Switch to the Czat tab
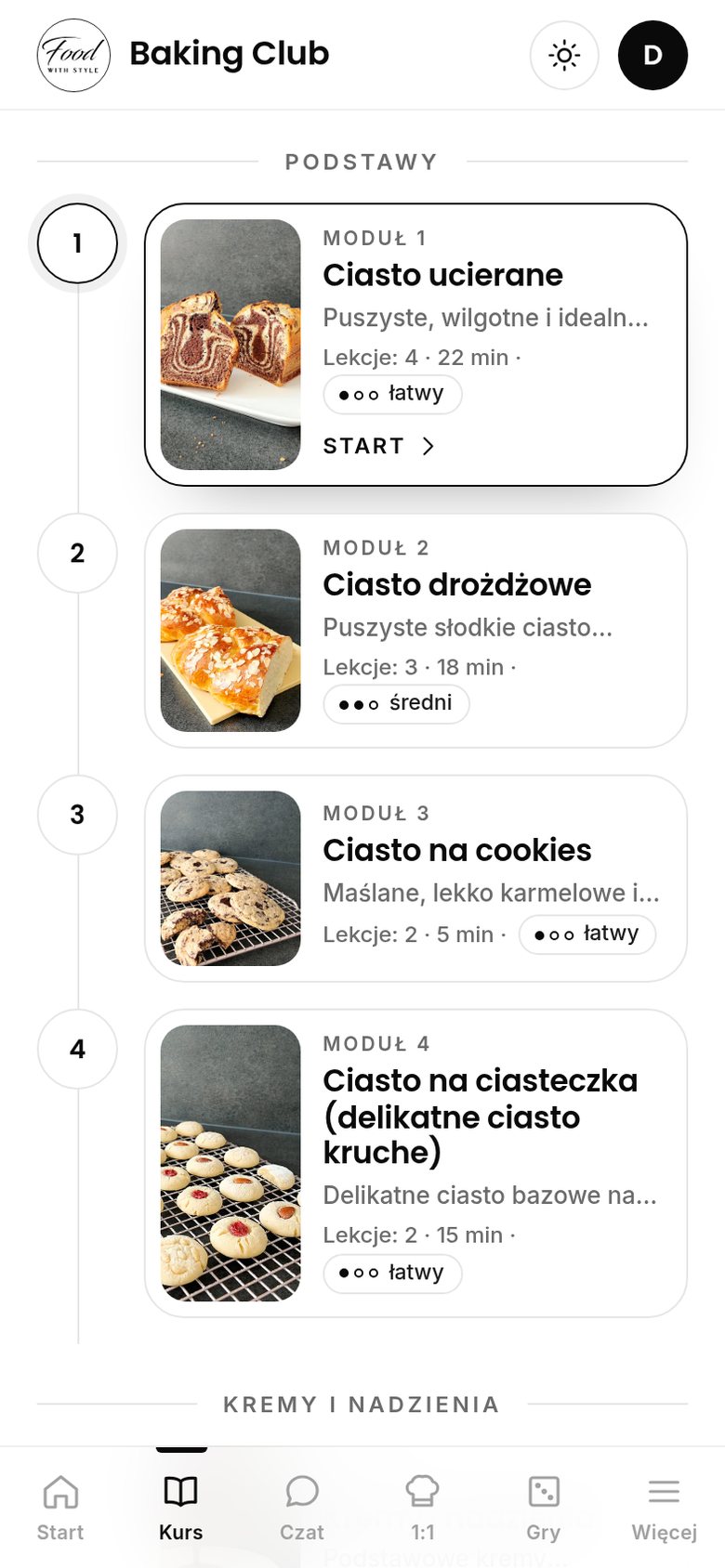 point(302,1508)
